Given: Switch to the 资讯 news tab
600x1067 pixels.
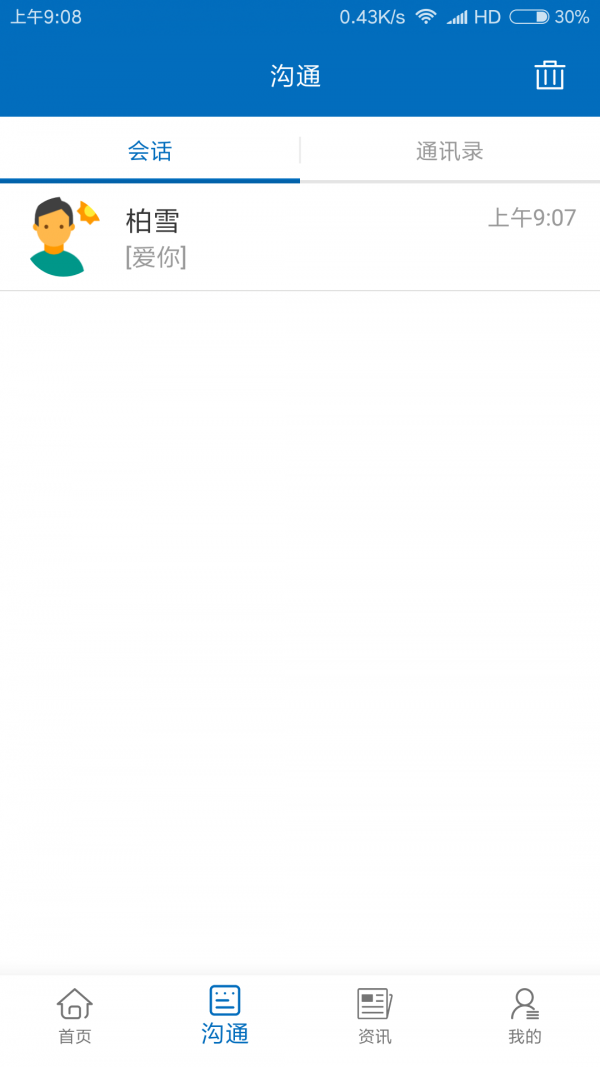Looking at the screenshot, I should [x=375, y=1015].
